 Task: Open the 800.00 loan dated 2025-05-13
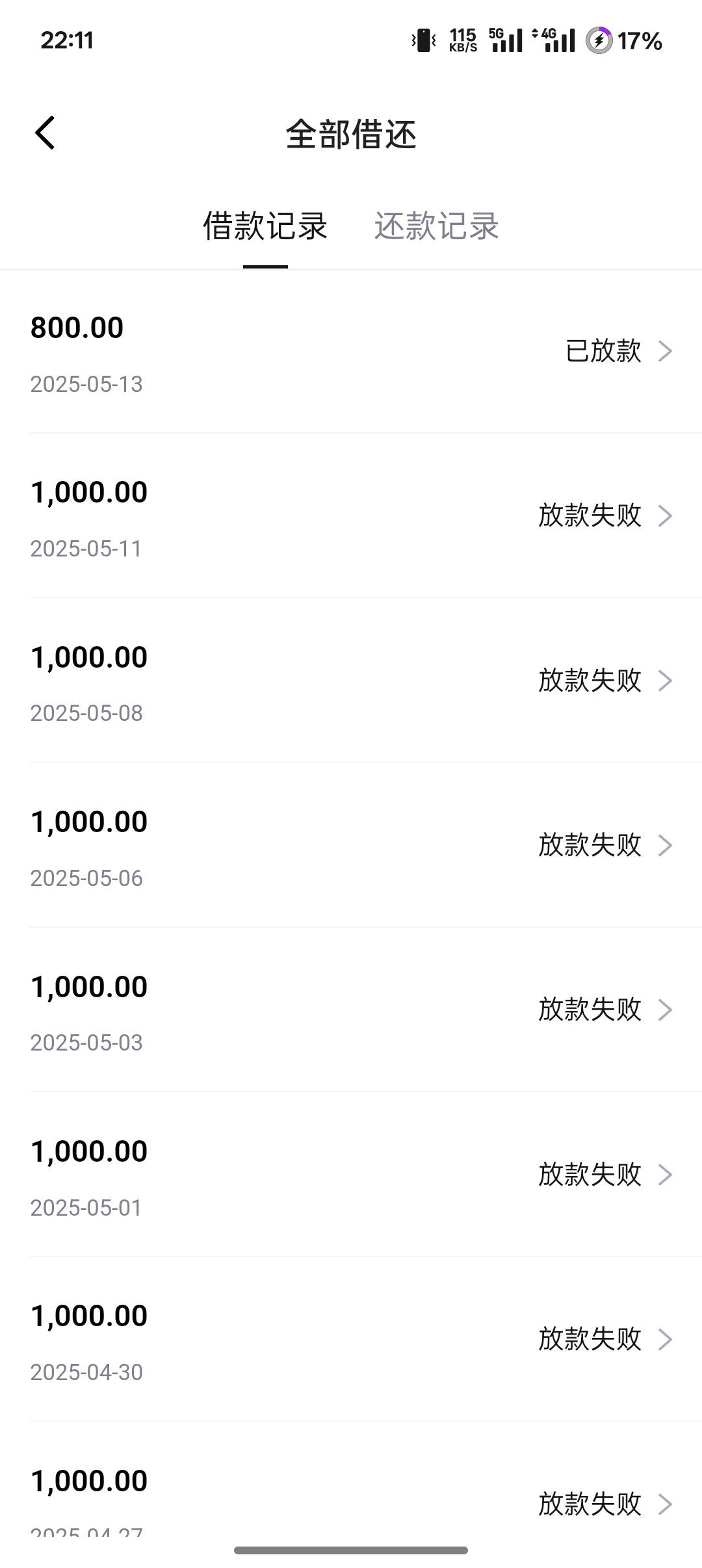(351, 352)
